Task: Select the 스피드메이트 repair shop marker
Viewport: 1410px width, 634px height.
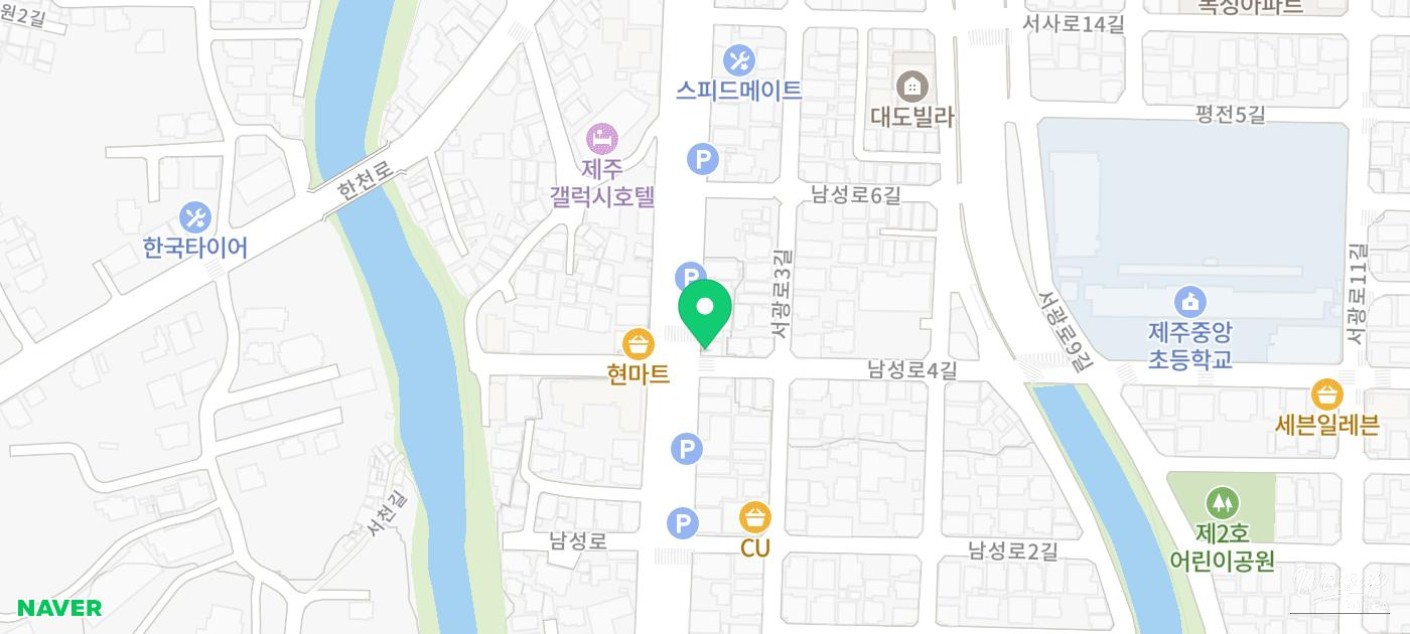Action: coord(739,60)
